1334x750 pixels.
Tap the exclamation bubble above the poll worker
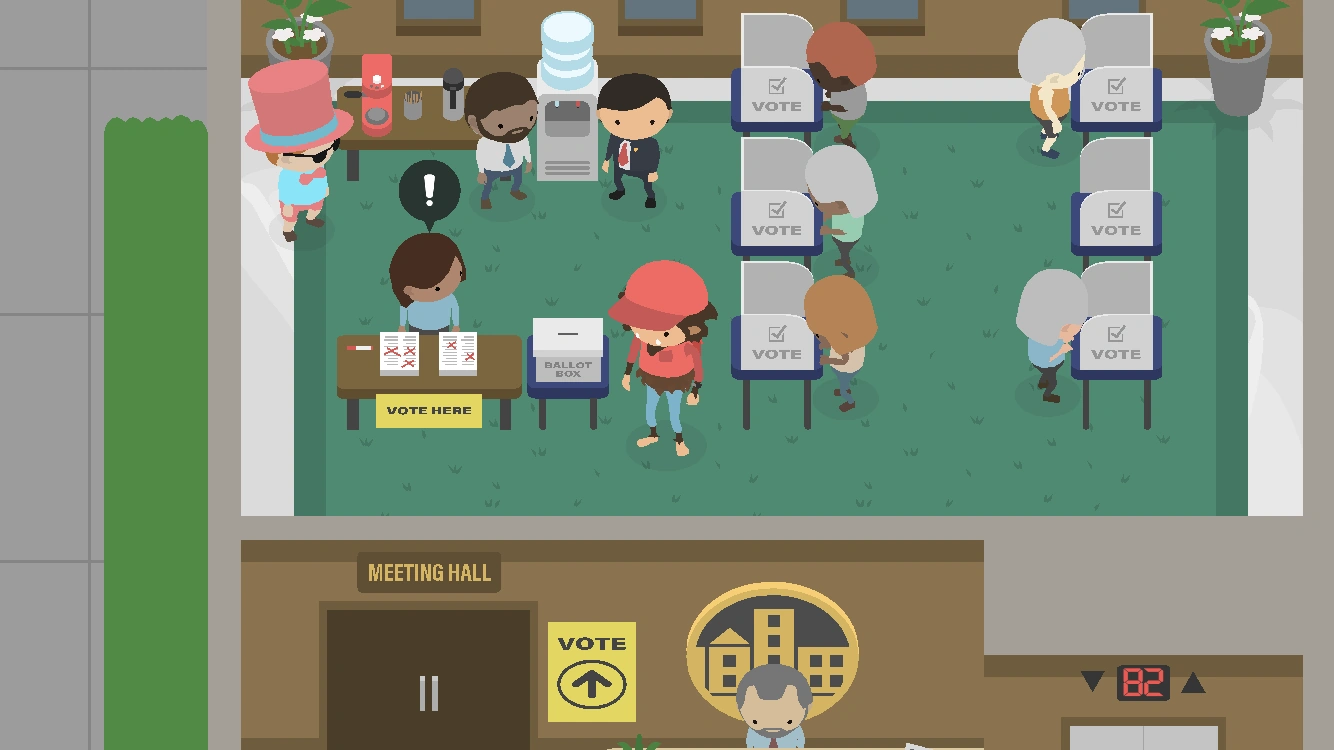(430, 190)
